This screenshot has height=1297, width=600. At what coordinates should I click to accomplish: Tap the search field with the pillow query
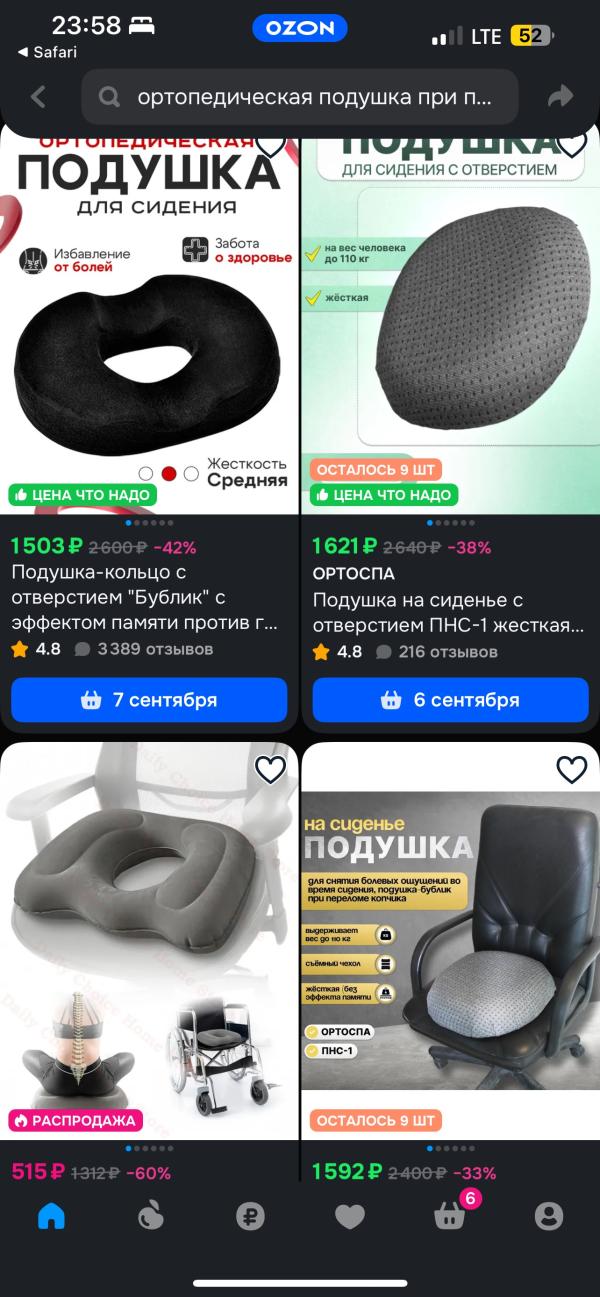(x=300, y=97)
